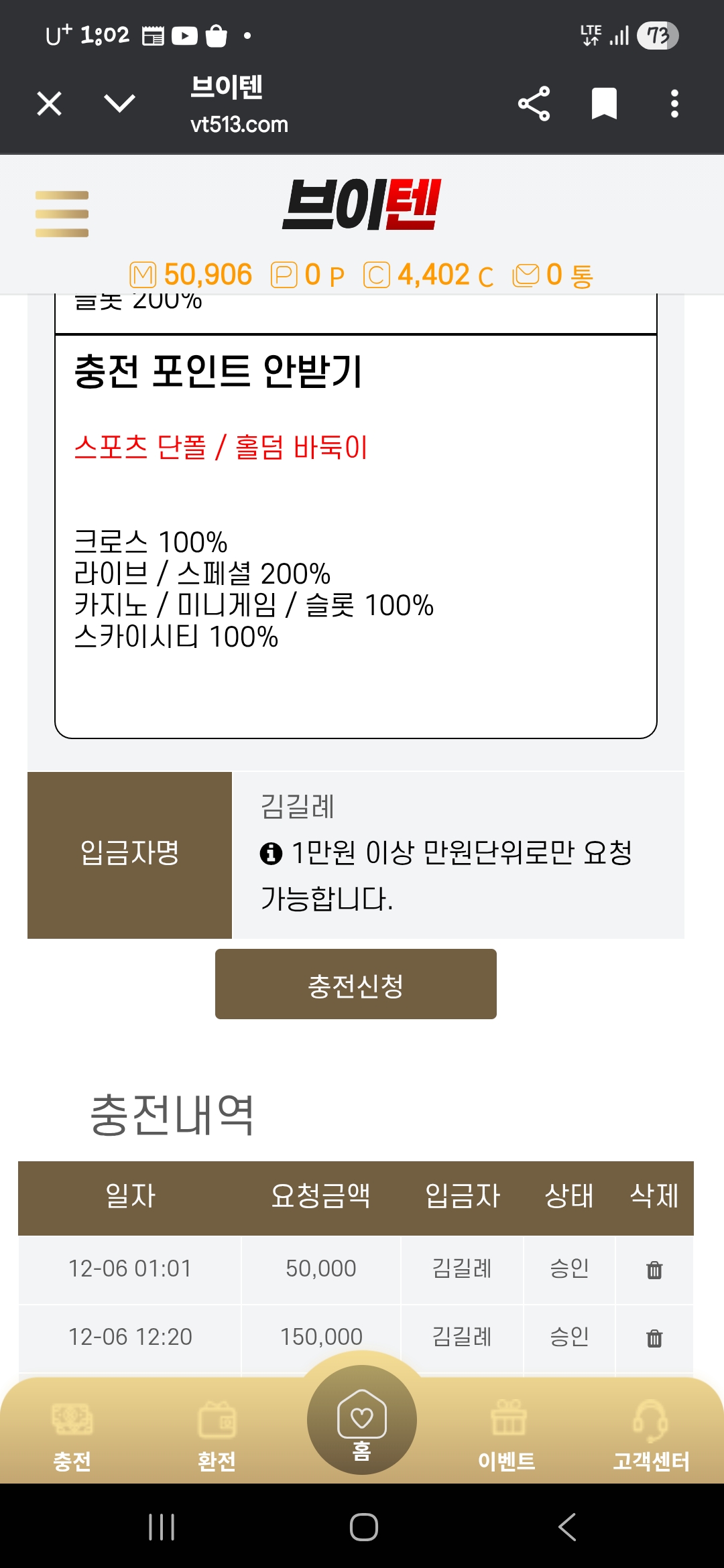The height and width of the screenshot is (1568, 724).
Task: Switch to the 충전 tab
Action: coord(72,1435)
